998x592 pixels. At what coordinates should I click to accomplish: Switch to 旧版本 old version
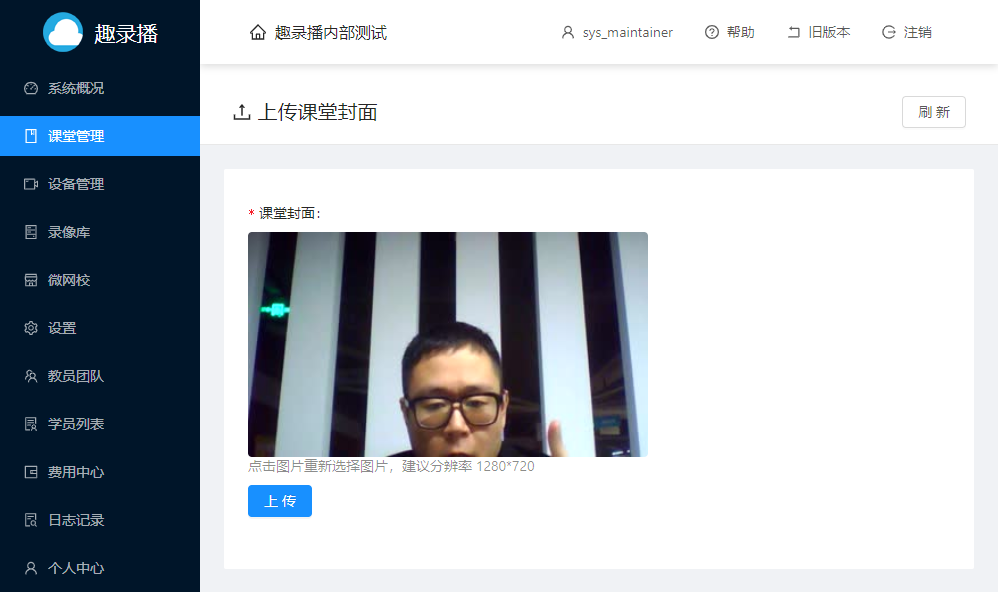tap(819, 32)
